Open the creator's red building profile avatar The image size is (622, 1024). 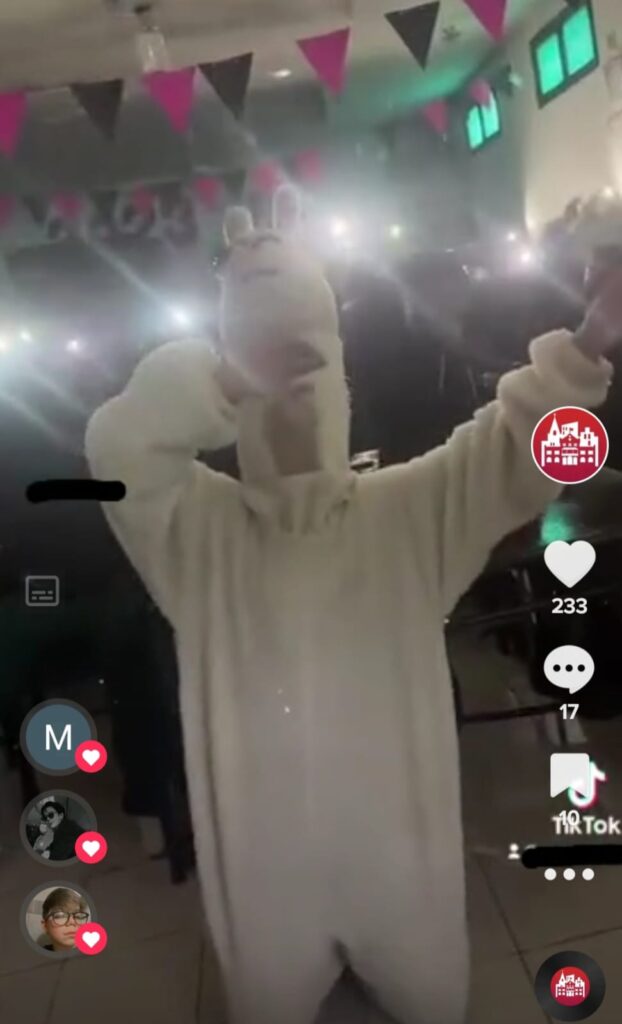point(569,445)
